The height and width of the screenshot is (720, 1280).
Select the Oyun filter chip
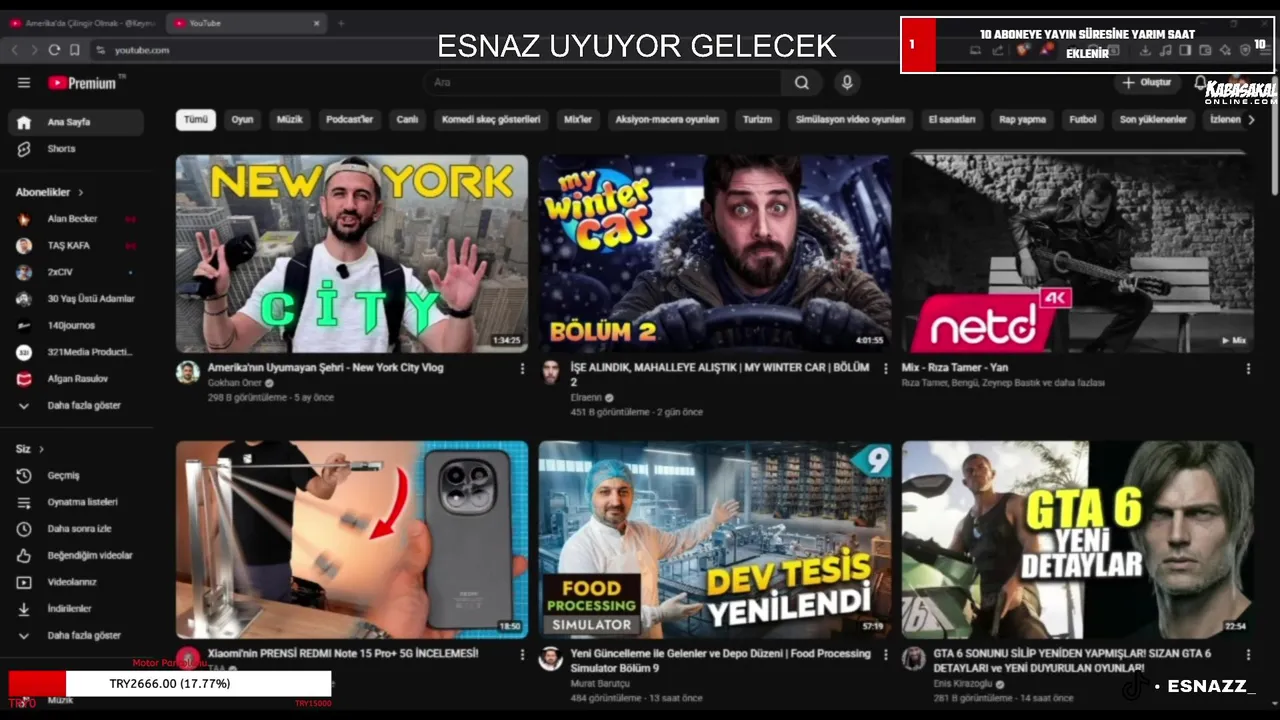[x=242, y=119]
